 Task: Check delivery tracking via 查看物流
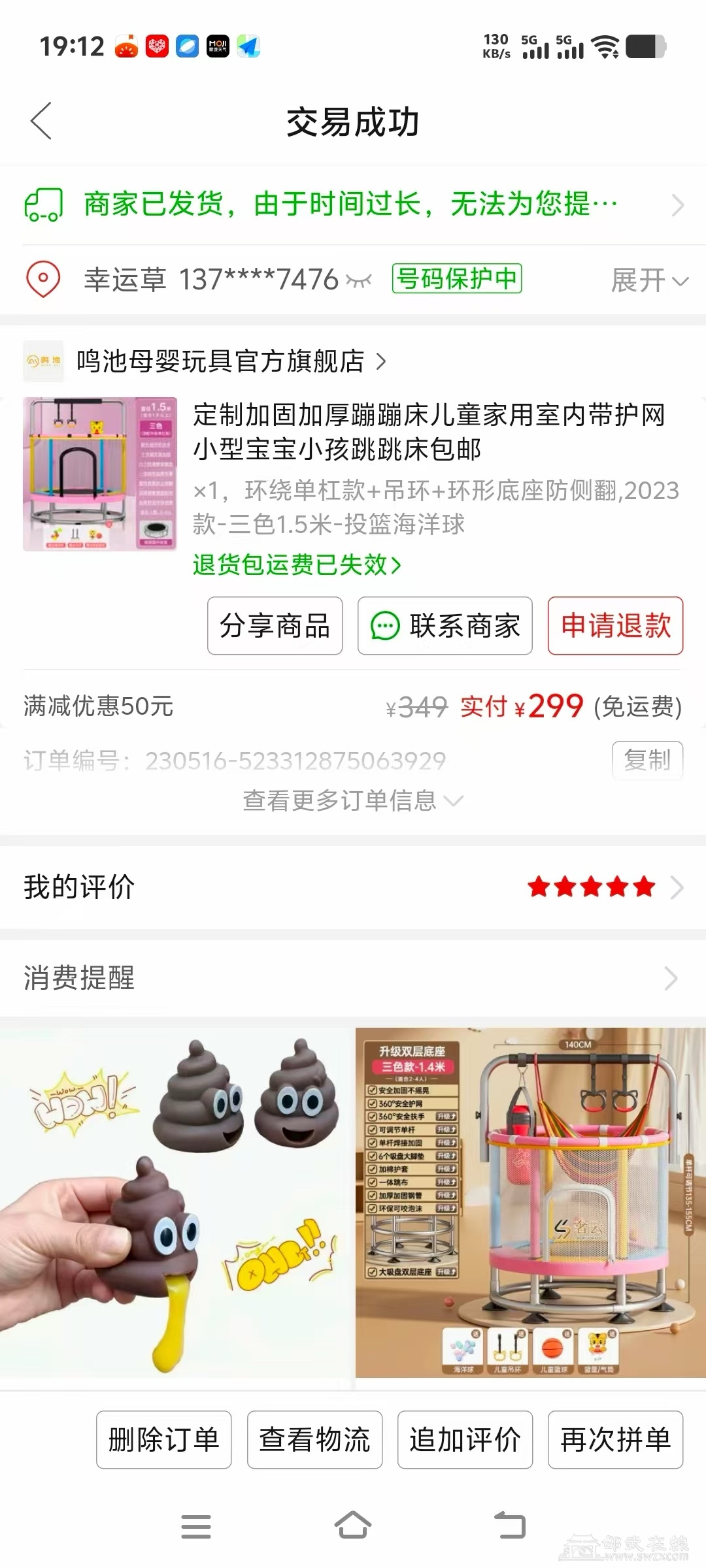click(x=314, y=1440)
